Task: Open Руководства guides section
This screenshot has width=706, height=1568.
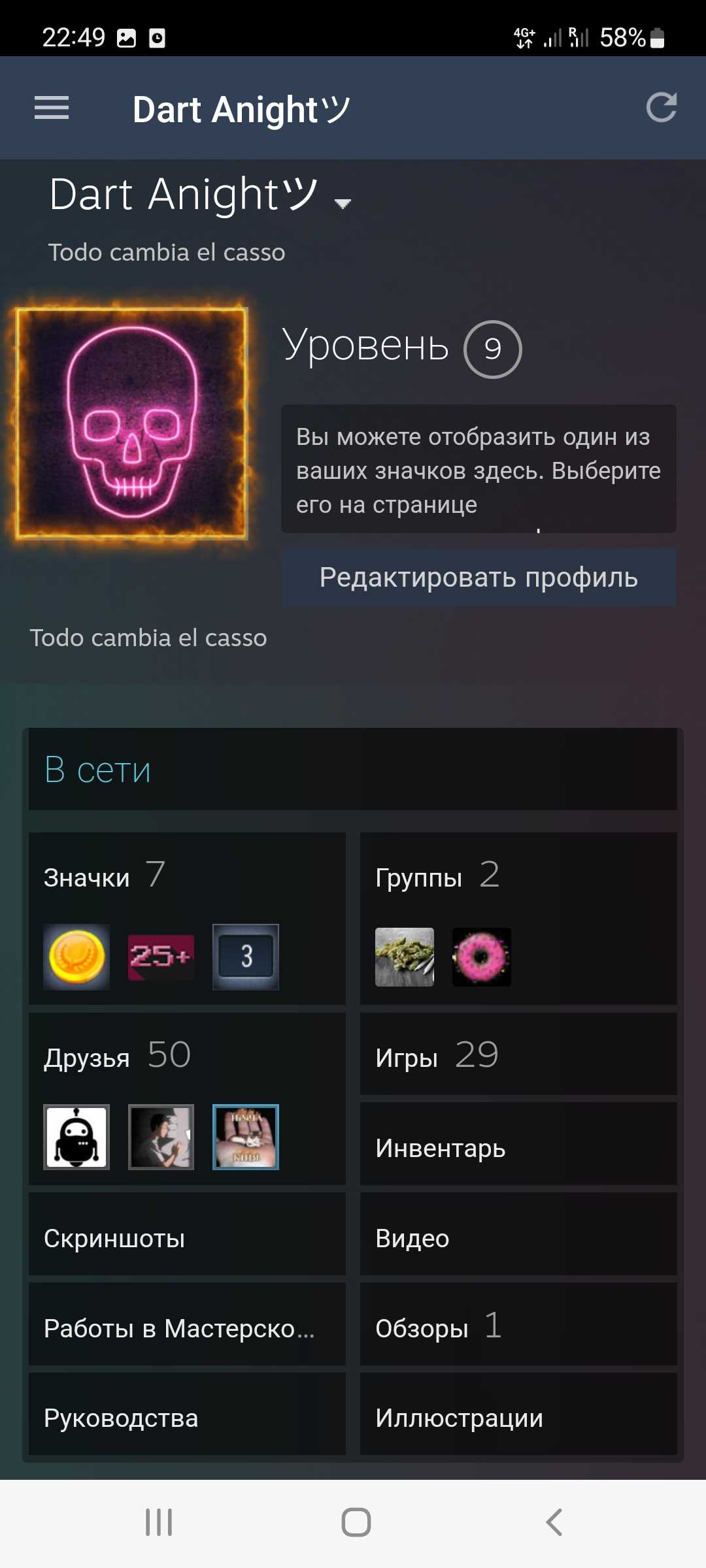Action: pos(186,1415)
